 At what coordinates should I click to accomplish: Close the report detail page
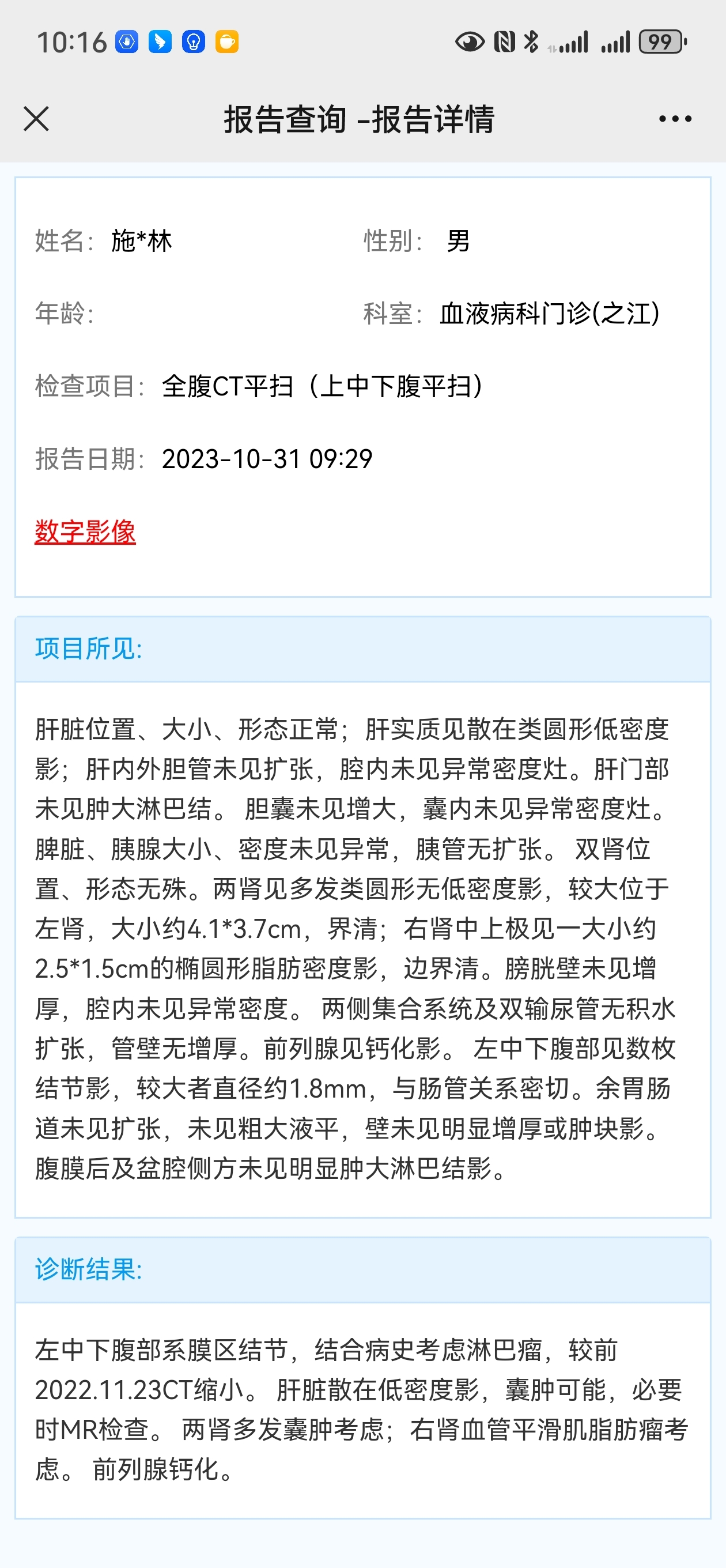point(36,119)
